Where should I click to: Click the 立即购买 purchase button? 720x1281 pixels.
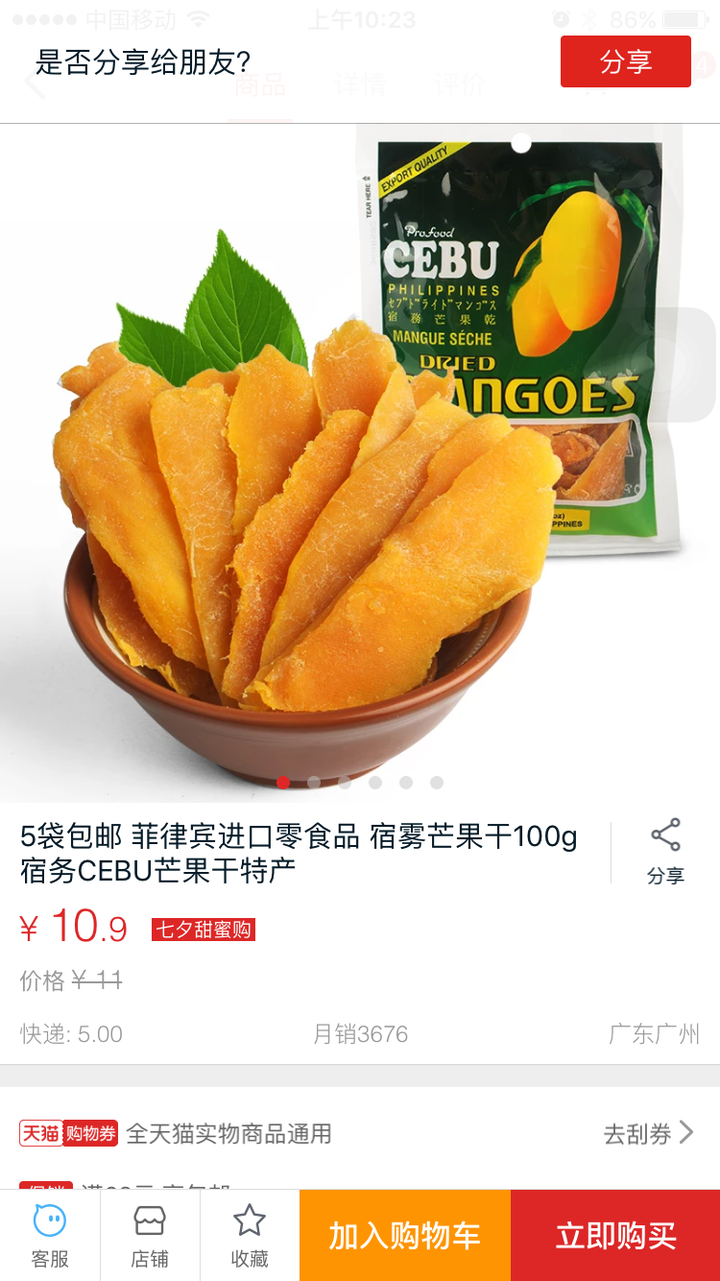point(617,1237)
